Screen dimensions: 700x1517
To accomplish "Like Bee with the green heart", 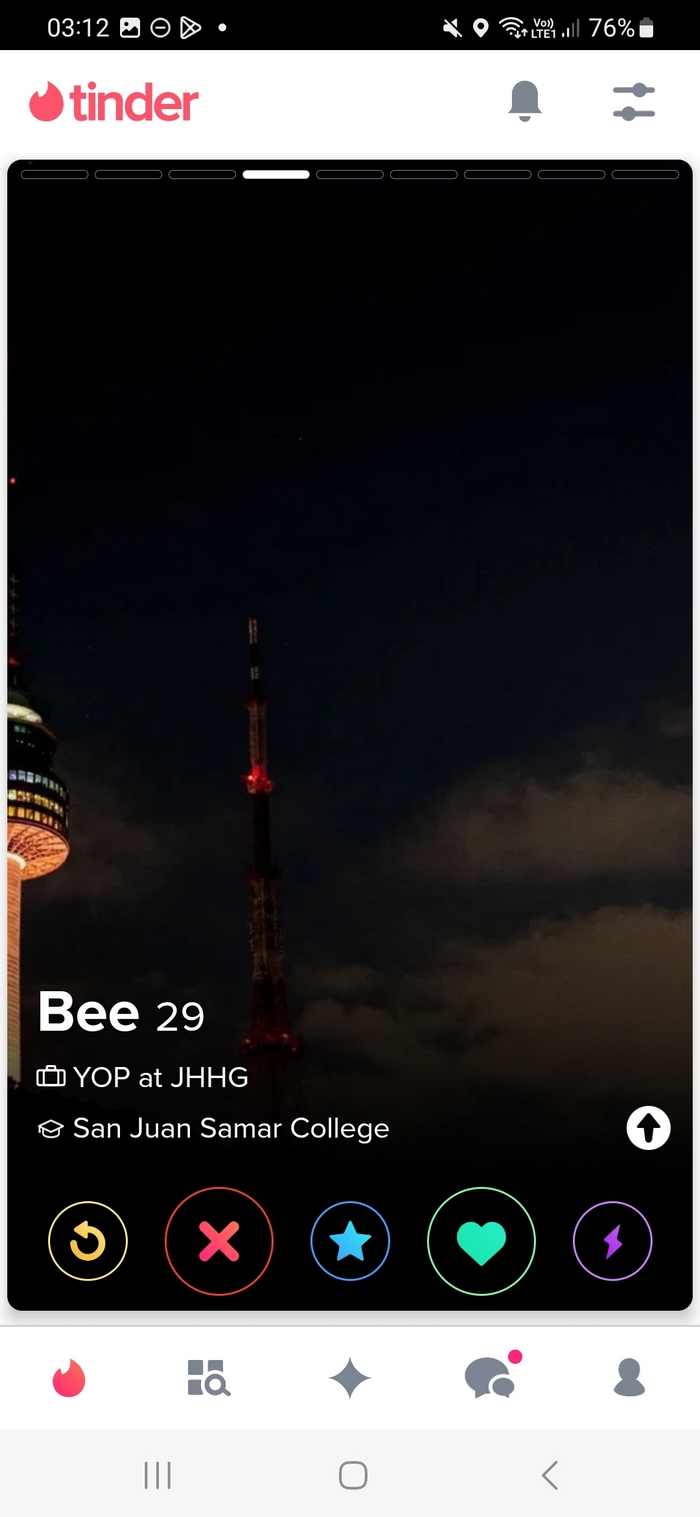I will 481,1242.
